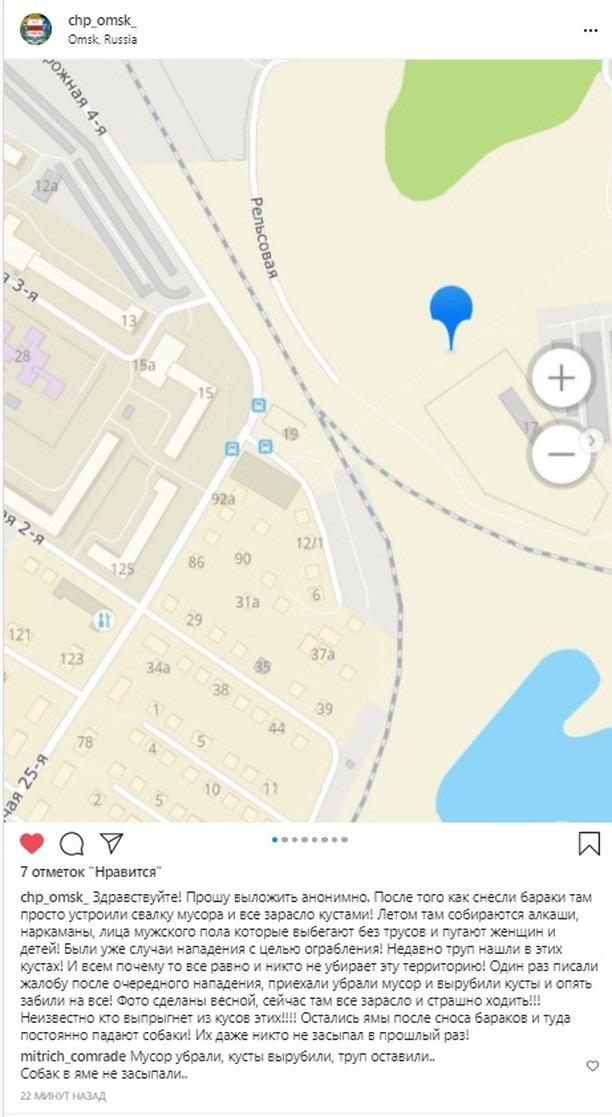Like the comment by mitrich_comrade

tap(592, 1066)
